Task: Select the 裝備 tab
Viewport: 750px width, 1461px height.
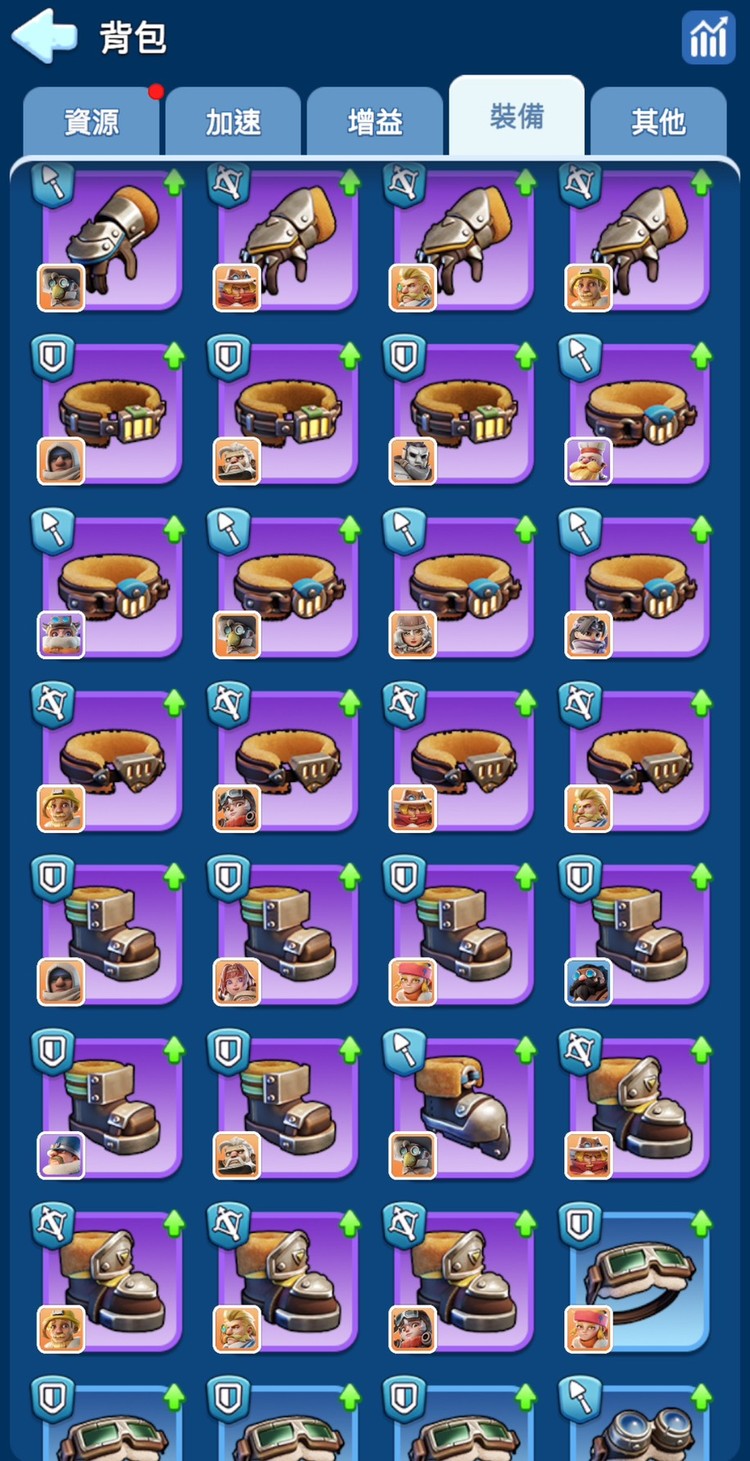Action: click(517, 117)
